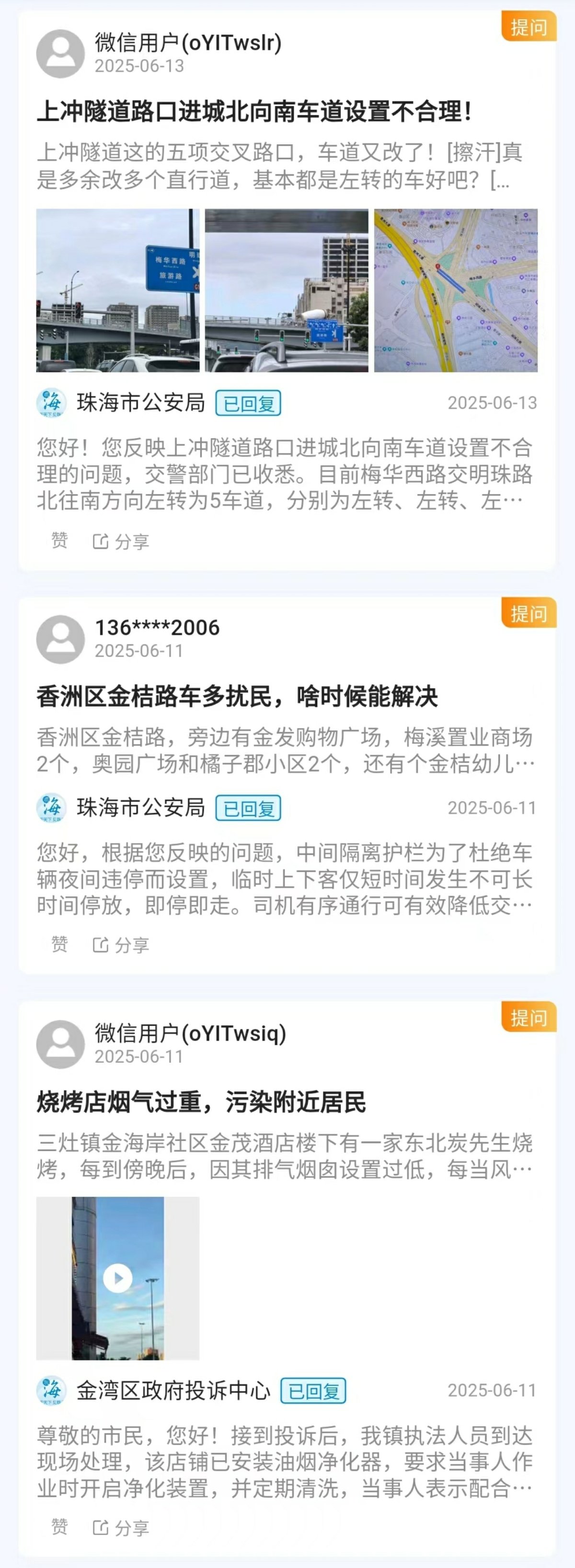Open profile avatar of 136****2006
575x1568 pixels.
pyautogui.click(x=60, y=638)
